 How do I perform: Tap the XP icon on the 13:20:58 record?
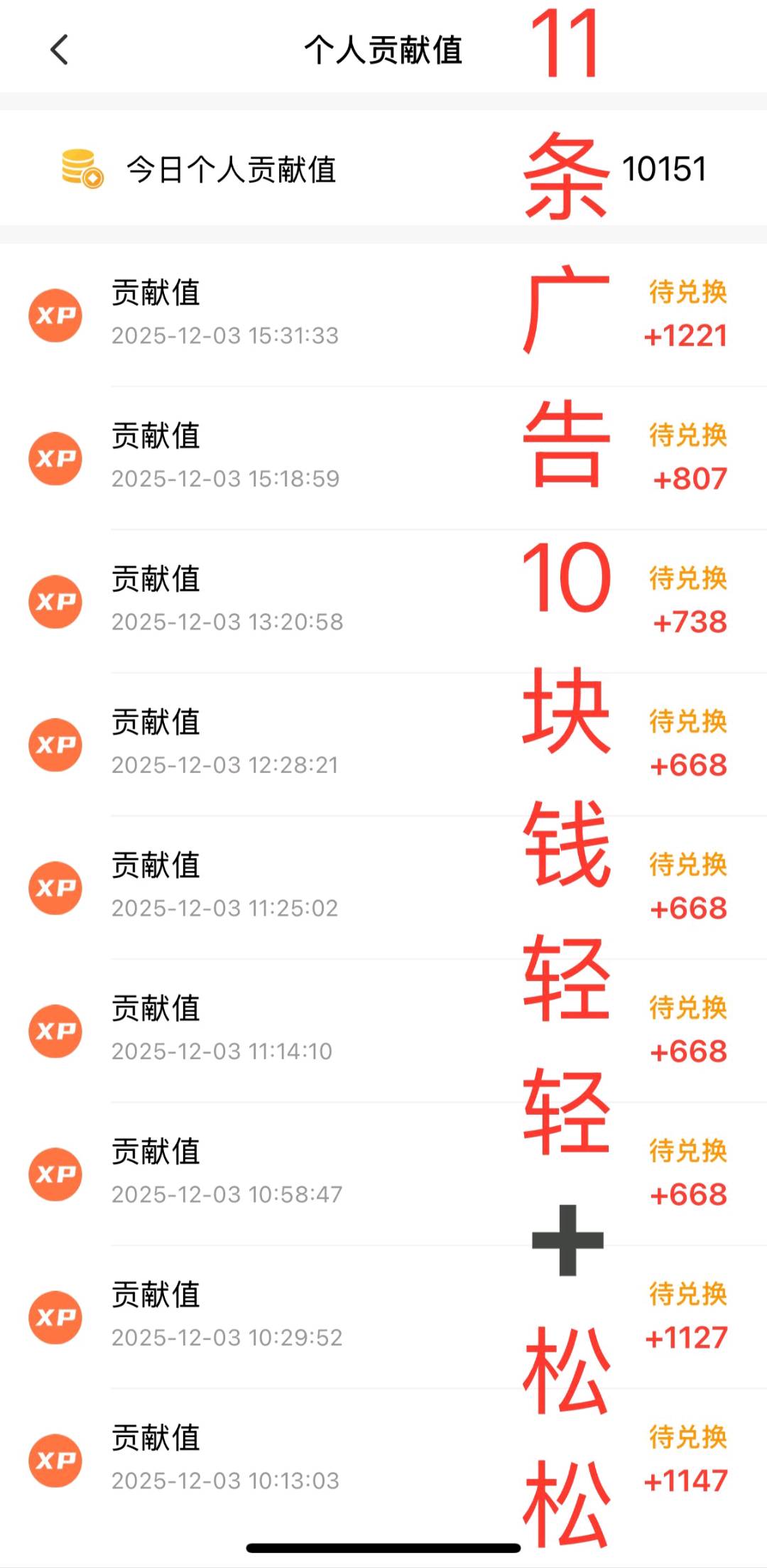tap(55, 601)
